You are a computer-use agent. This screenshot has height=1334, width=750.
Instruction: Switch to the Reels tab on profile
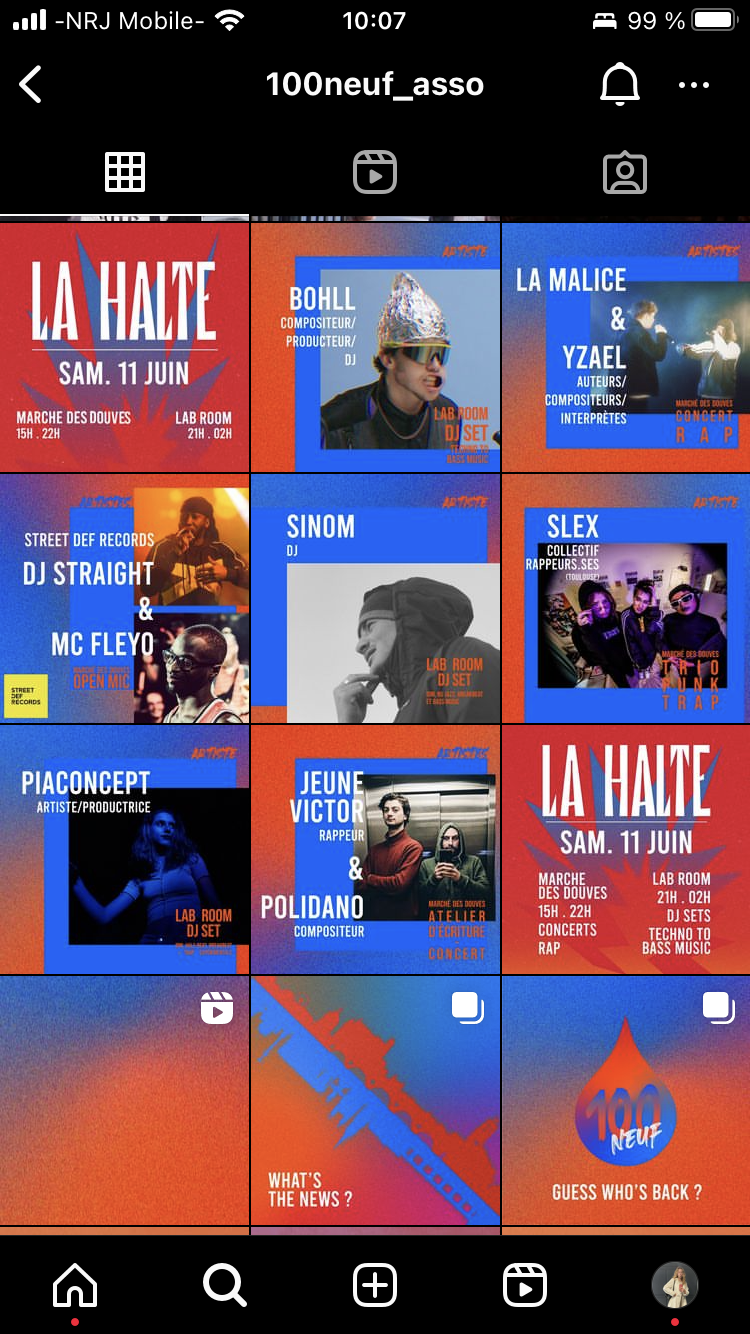(x=375, y=173)
